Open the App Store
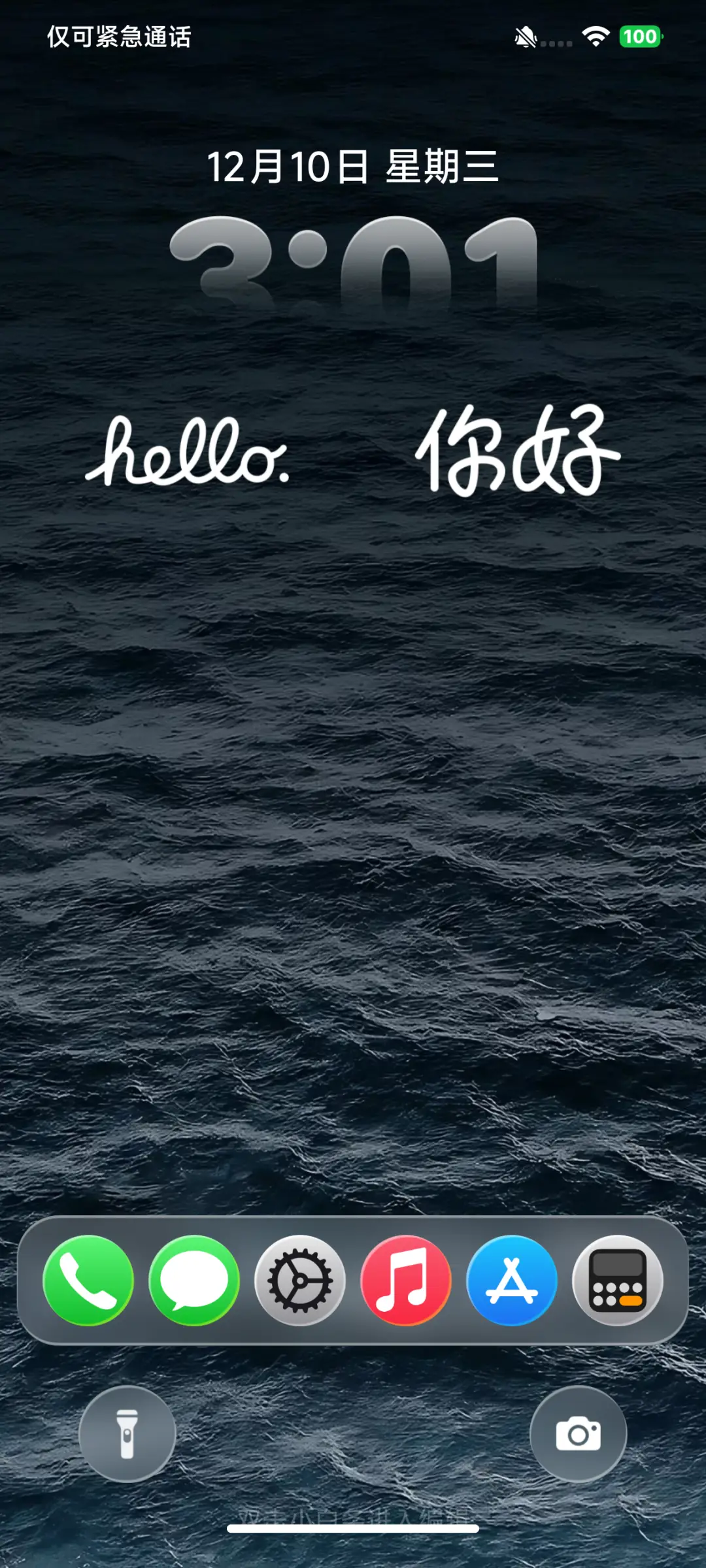 [x=512, y=1281]
